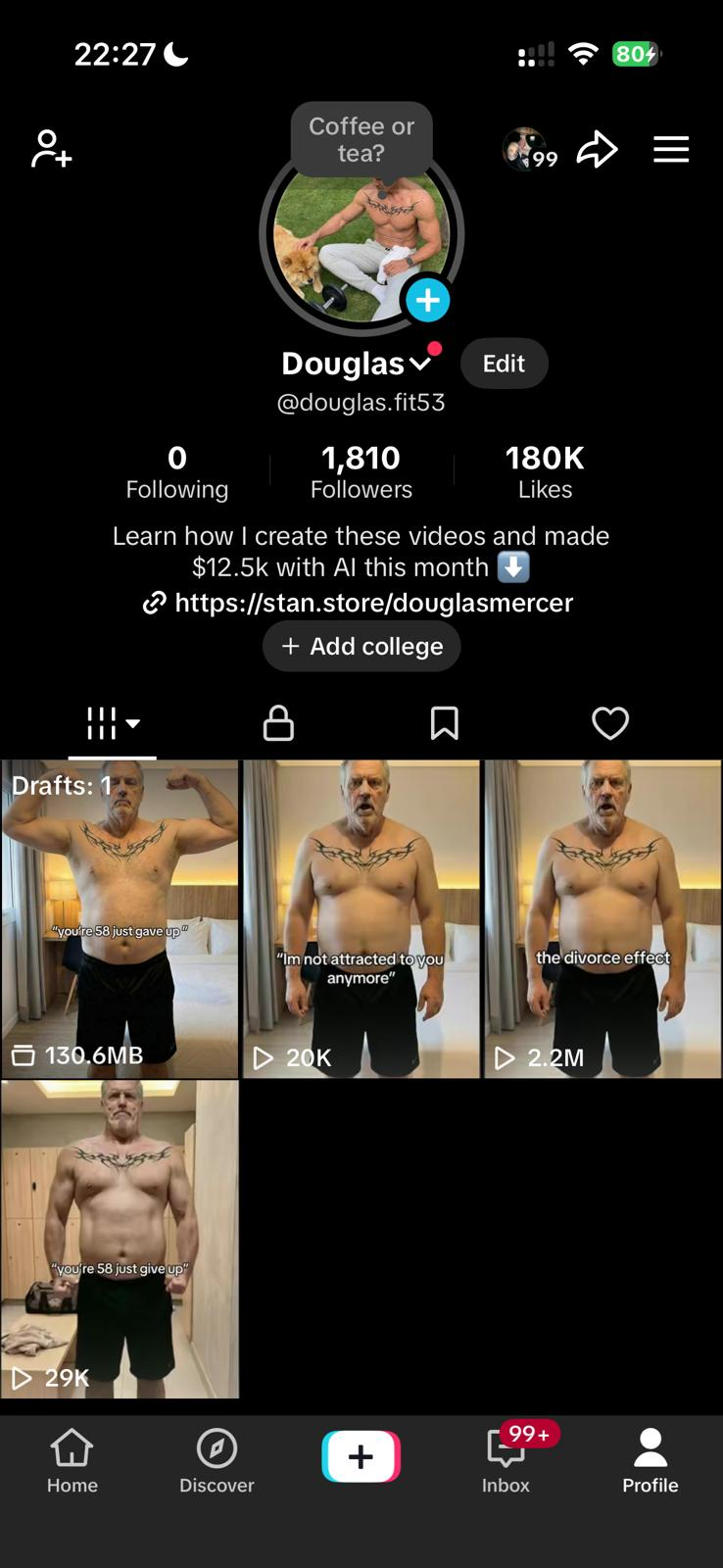Share this profile

(x=597, y=150)
